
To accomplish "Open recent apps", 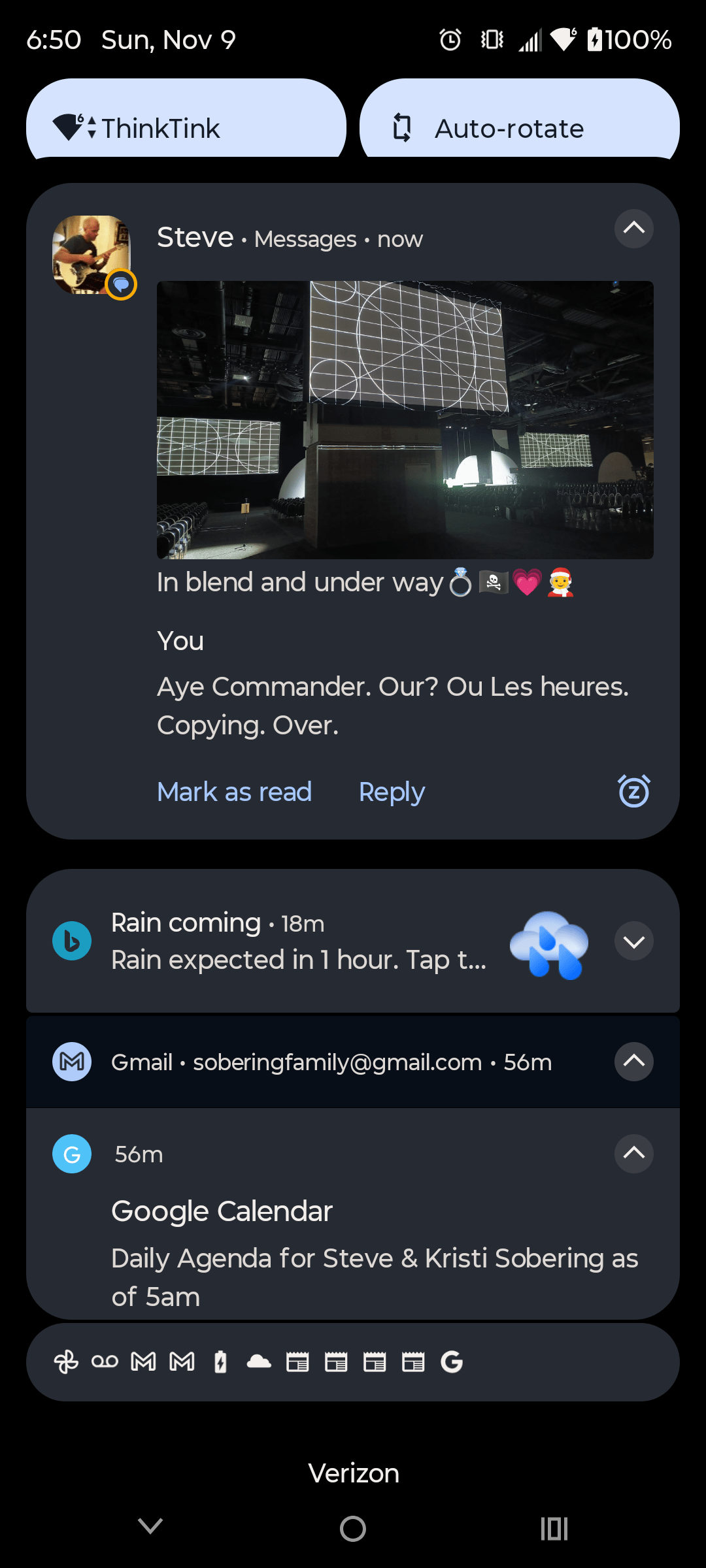I will [x=554, y=1528].
